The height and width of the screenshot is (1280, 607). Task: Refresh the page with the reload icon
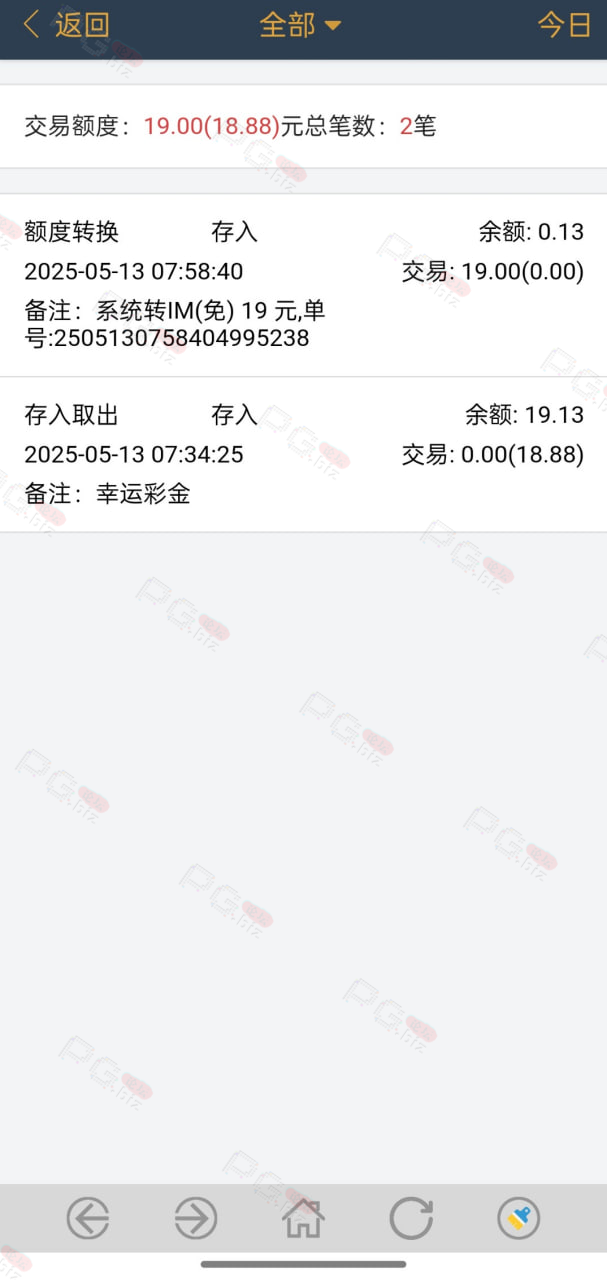[411, 1219]
